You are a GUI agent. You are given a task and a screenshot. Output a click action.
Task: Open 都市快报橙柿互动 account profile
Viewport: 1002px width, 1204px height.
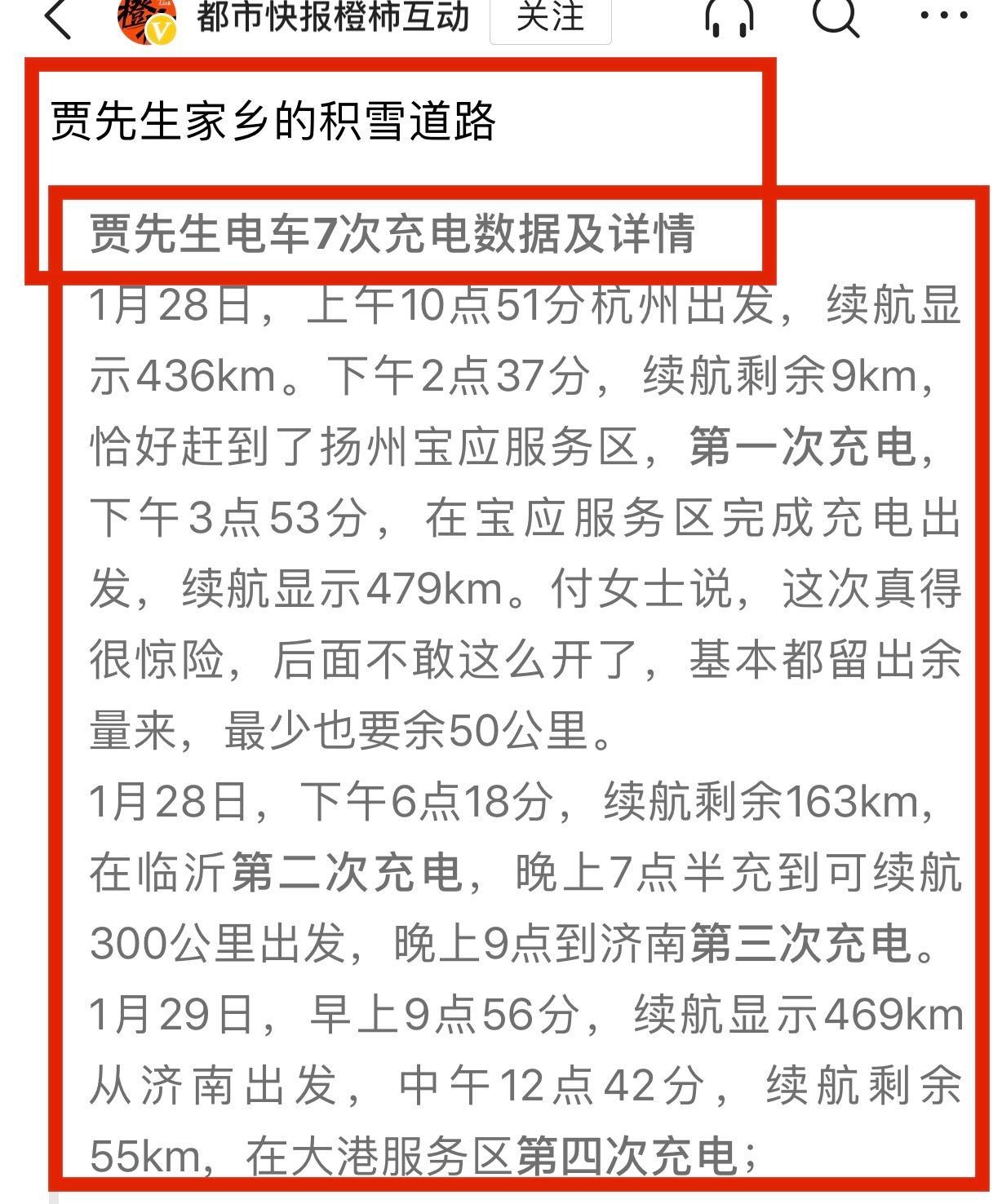333,16
